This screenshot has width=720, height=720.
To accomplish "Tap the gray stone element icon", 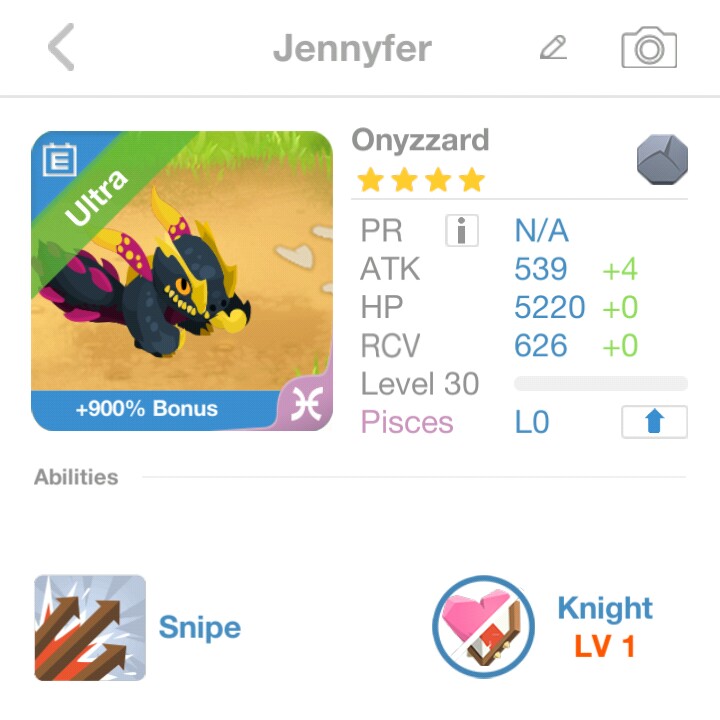I will [662, 160].
